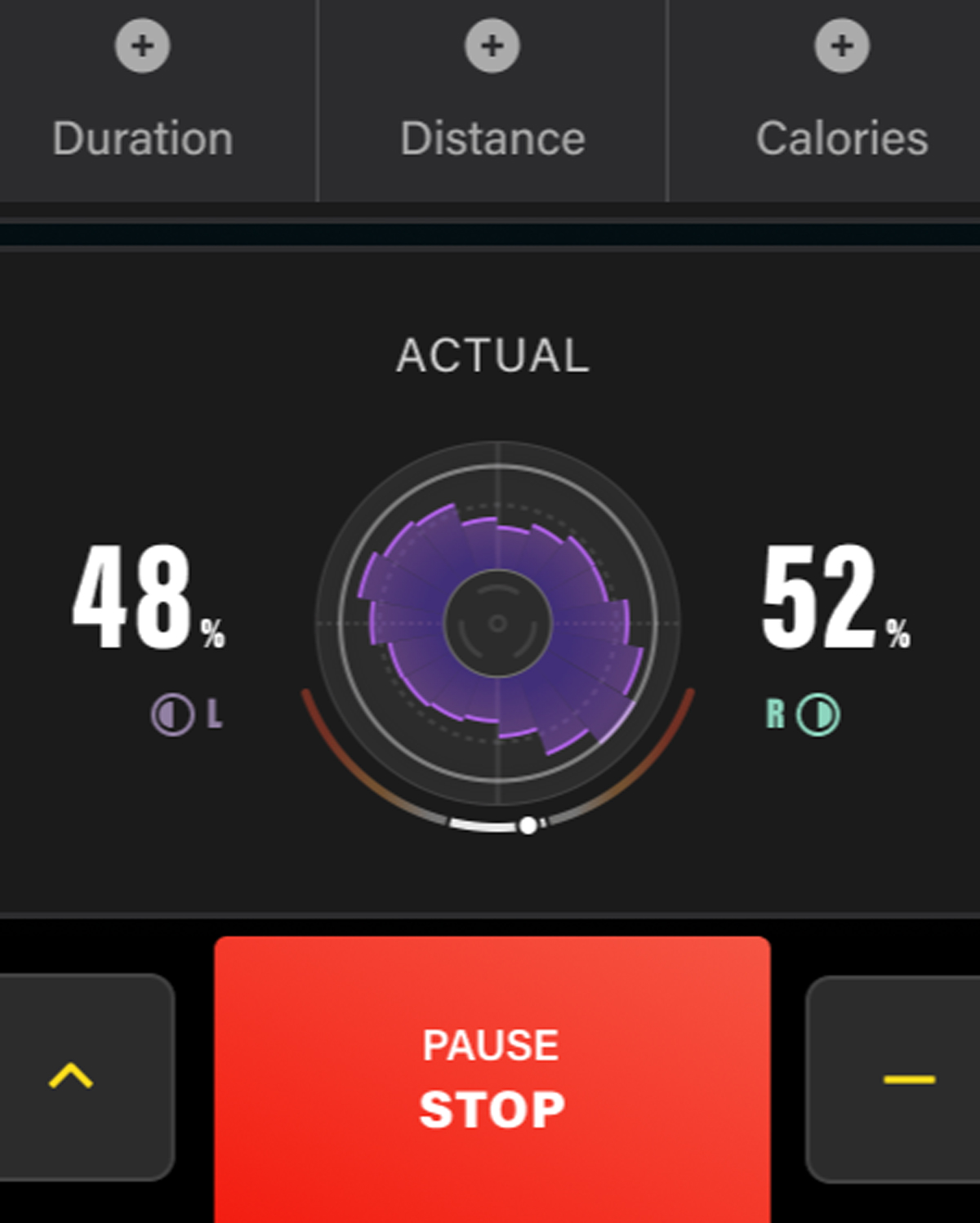Tap the yellow minus icon
The image size is (980, 1223).
[903, 1079]
